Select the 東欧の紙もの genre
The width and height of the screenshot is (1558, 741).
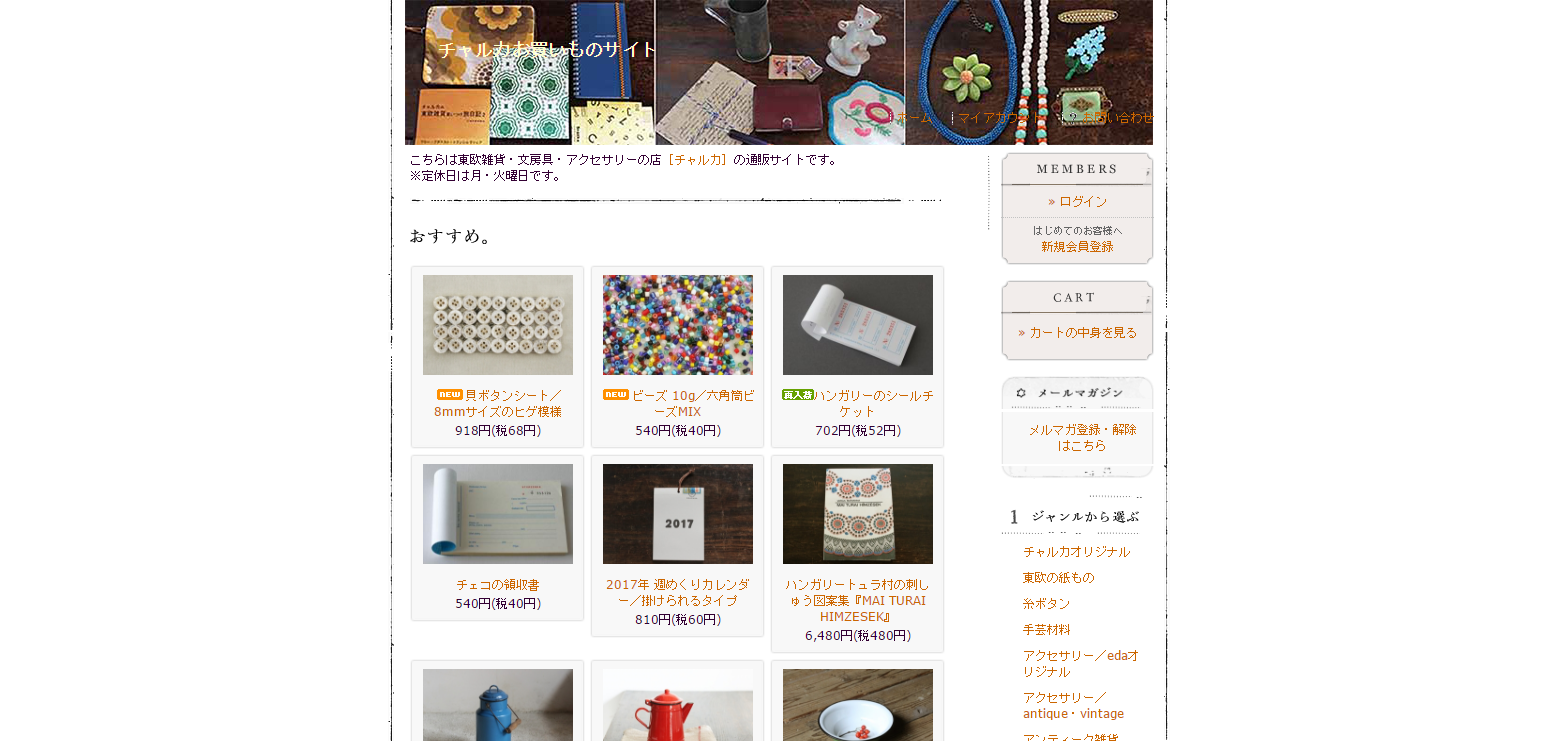1058,578
